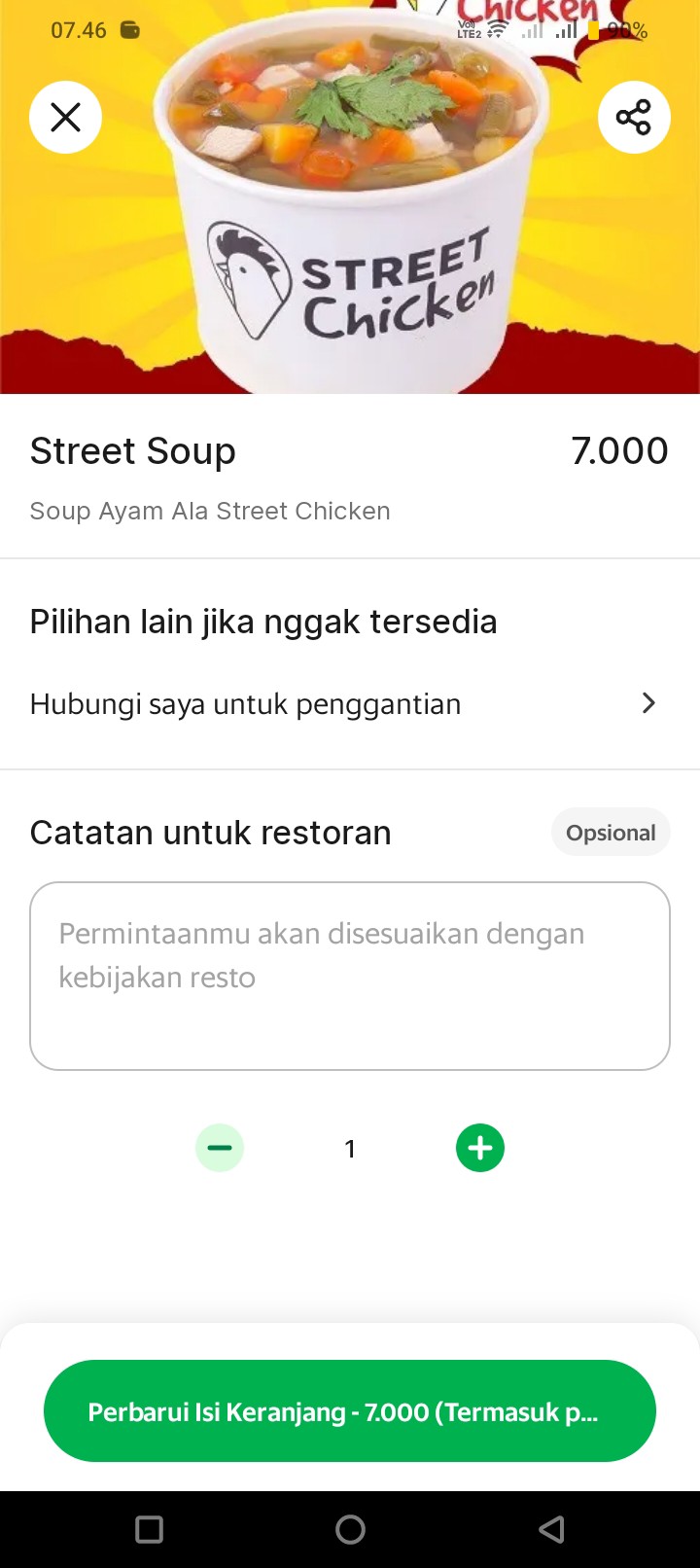Tap the Wi-Fi icon in the status bar
Viewport: 700px width, 1568px height.
tap(495, 29)
